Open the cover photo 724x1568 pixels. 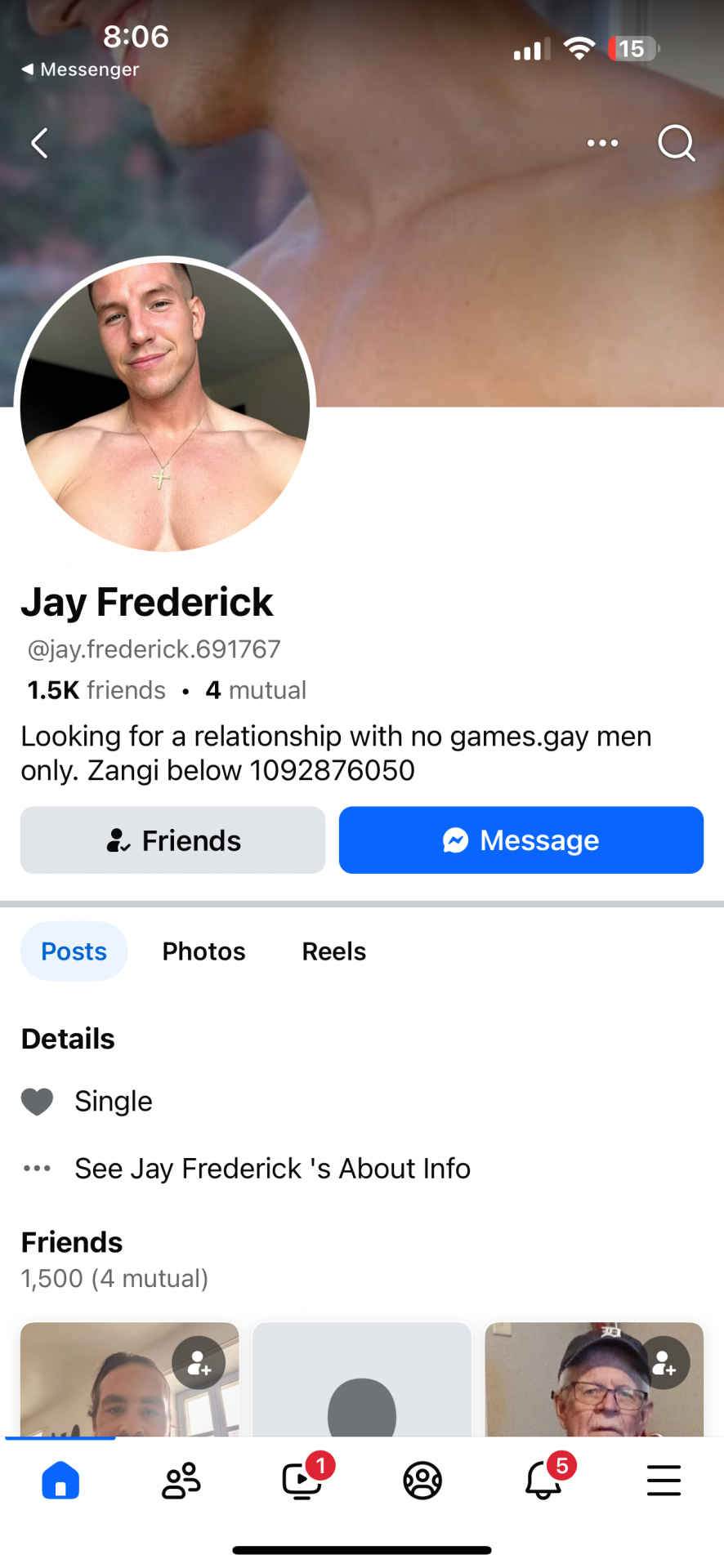(490, 245)
